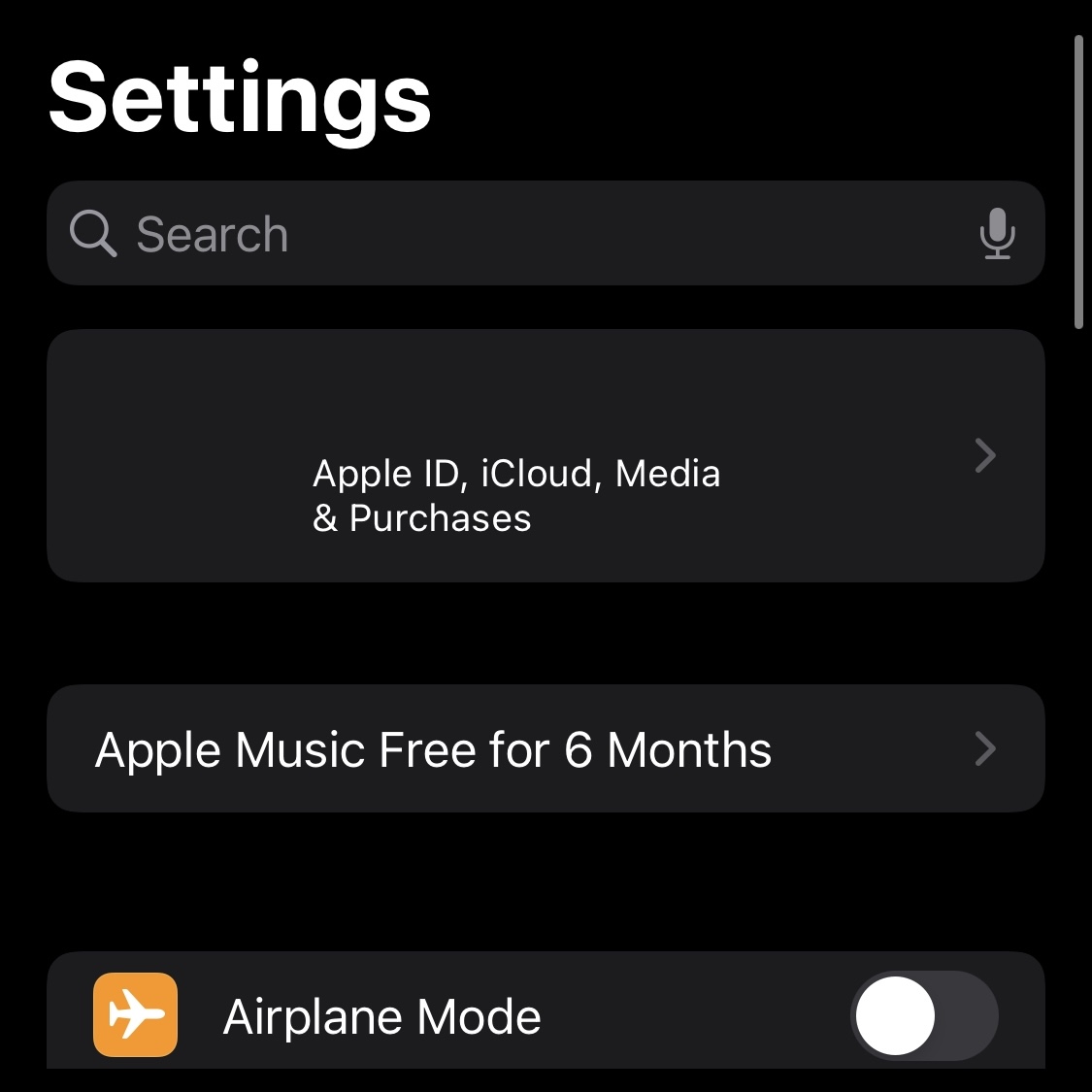
Task: Open Apple ID, iCloud, Media & Purchases
Action: pos(546,456)
